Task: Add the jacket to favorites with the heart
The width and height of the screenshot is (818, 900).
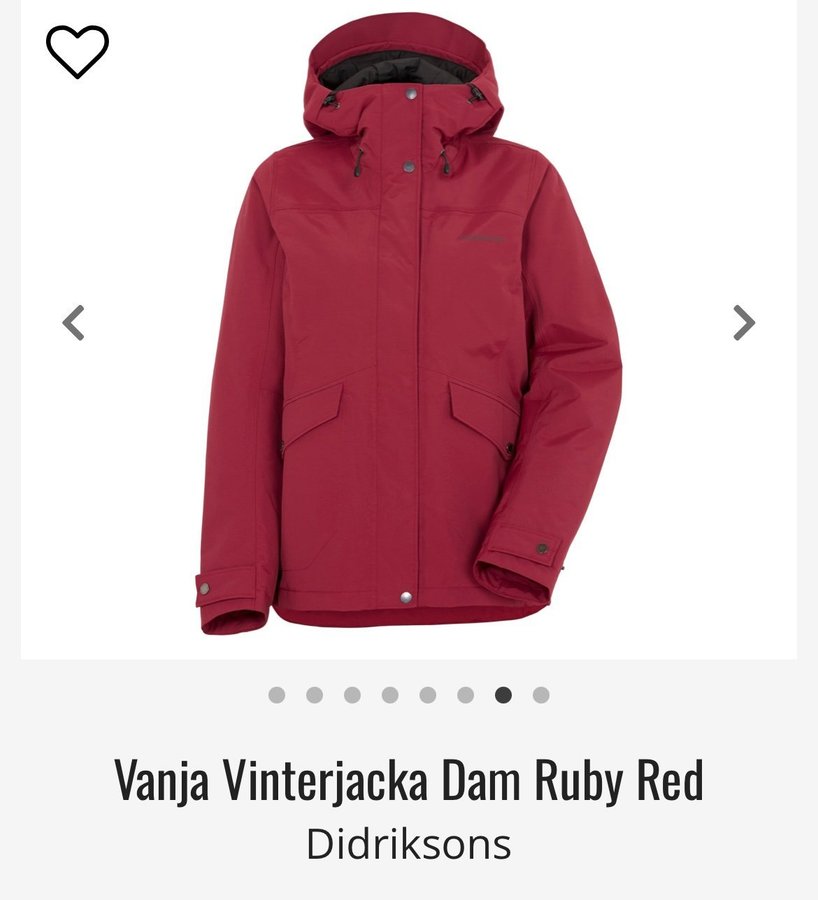Action: point(77,51)
